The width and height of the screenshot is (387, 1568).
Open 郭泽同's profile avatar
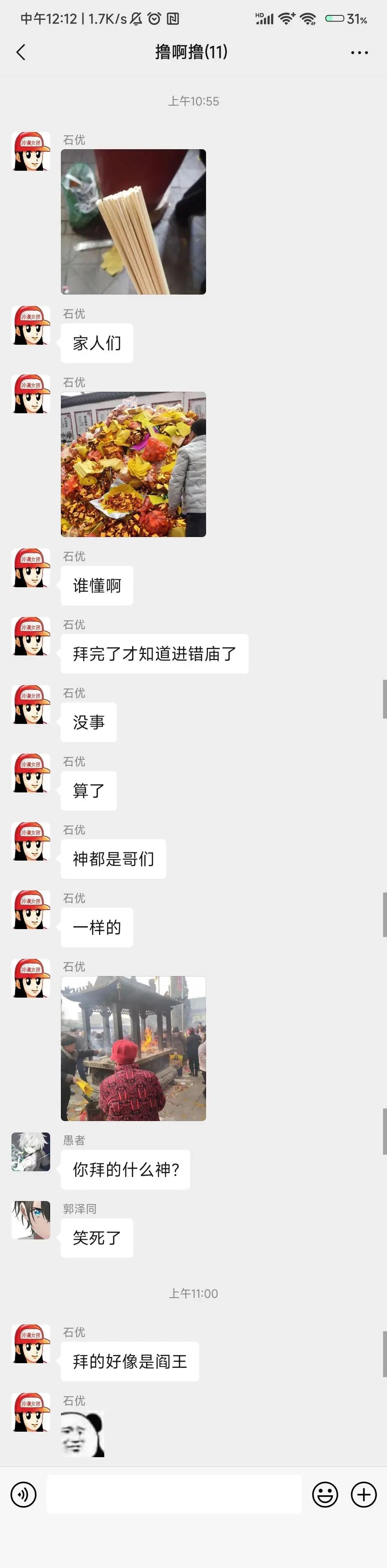(31, 1220)
